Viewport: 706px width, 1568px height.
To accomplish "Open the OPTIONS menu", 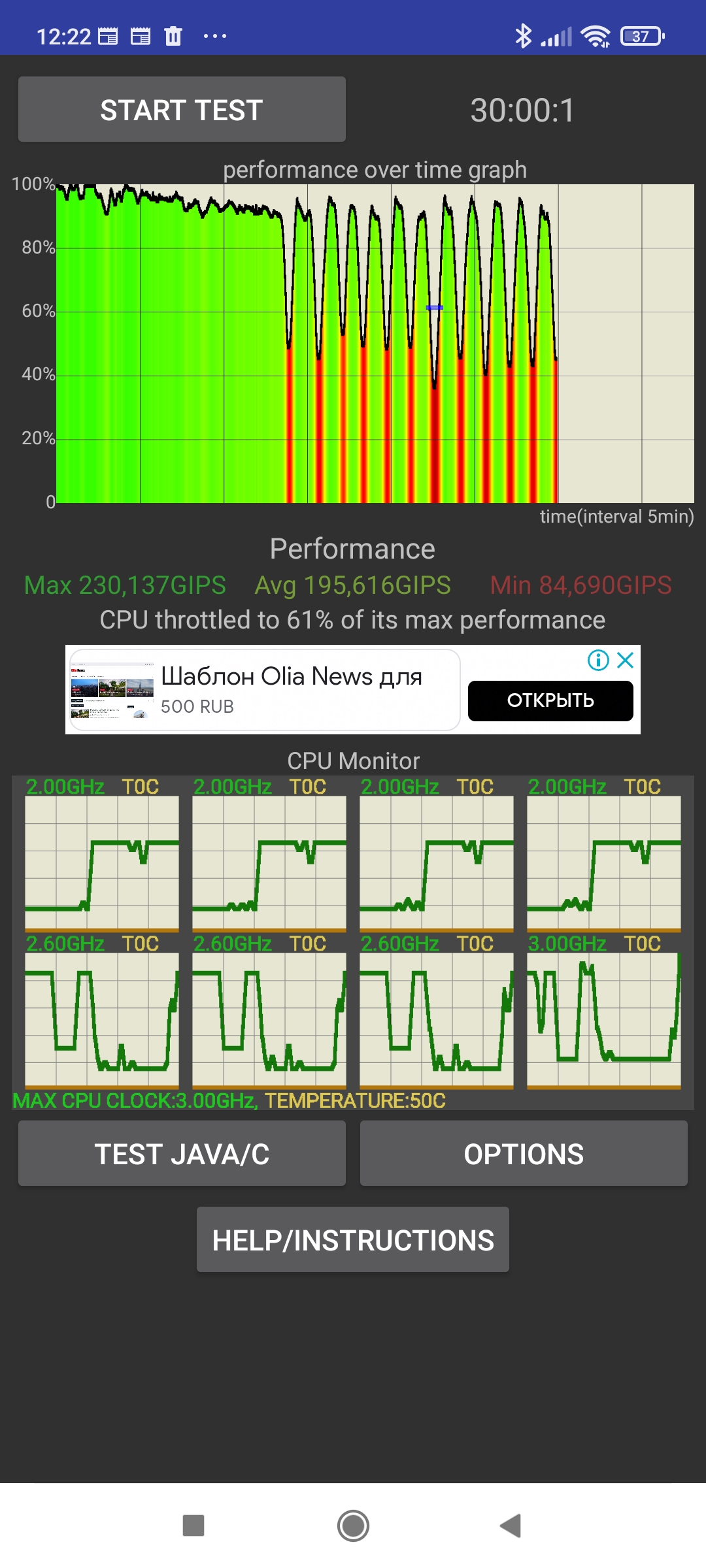I will coord(524,1153).
